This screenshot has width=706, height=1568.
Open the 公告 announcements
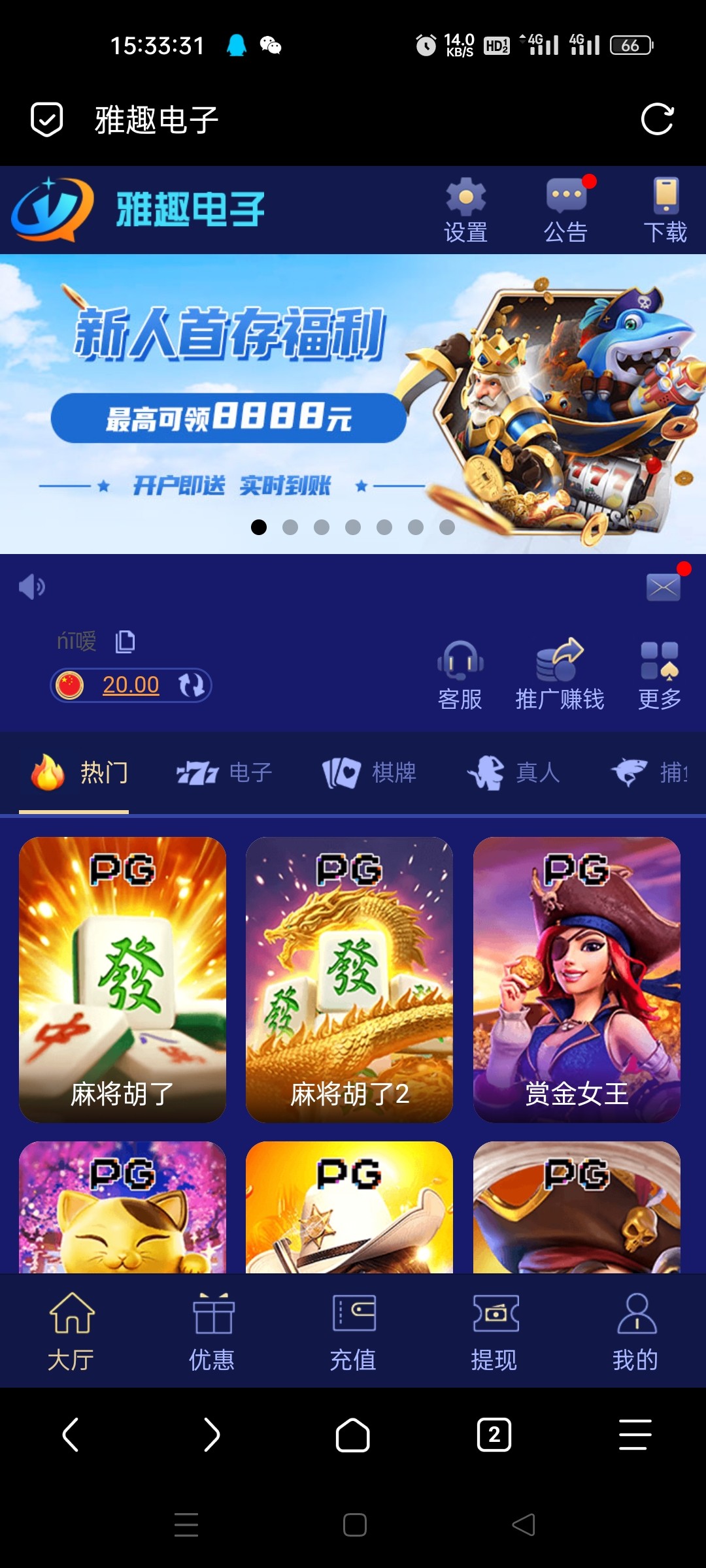point(566,210)
